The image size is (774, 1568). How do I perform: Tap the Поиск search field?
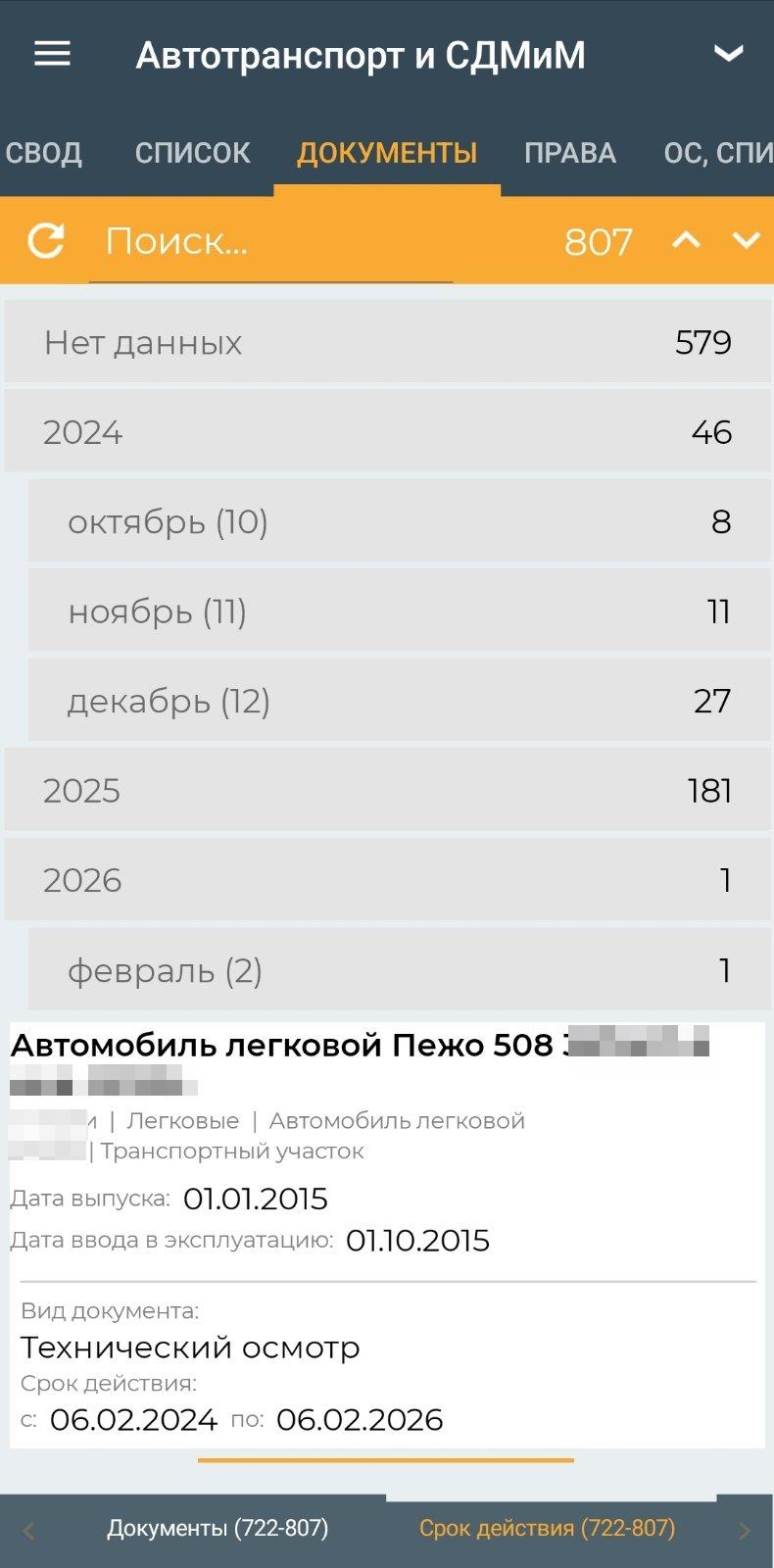click(x=269, y=241)
